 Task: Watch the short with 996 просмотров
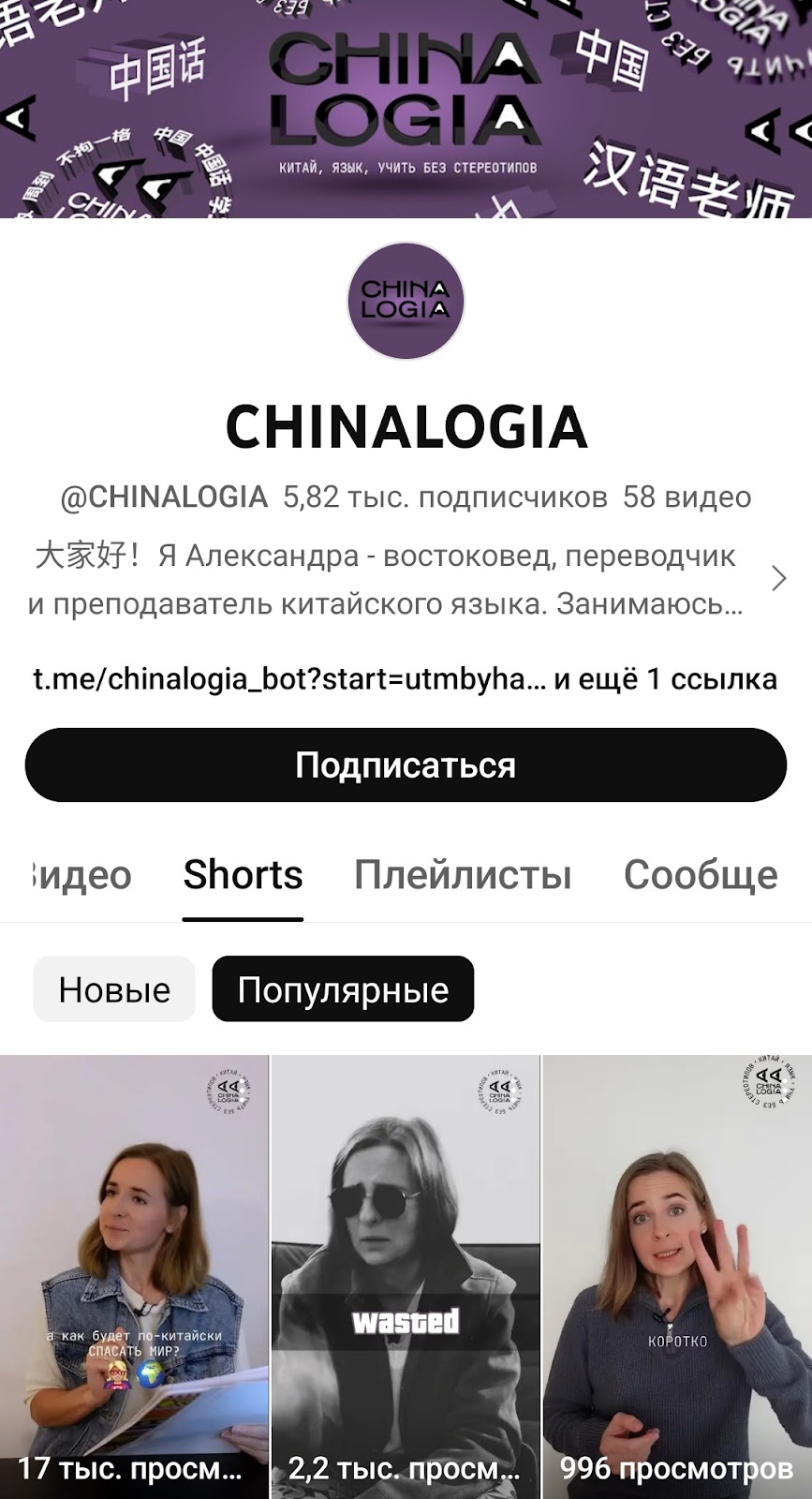click(x=677, y=1274)
